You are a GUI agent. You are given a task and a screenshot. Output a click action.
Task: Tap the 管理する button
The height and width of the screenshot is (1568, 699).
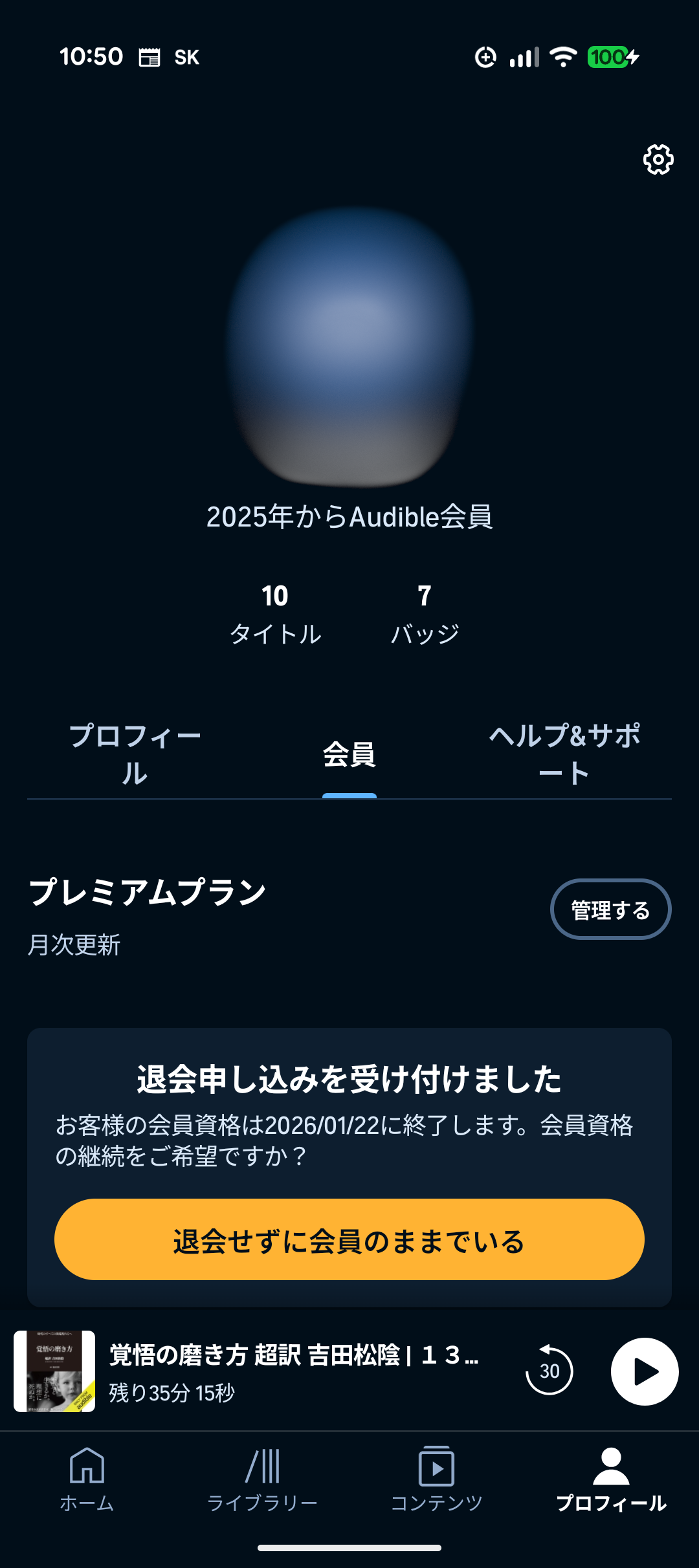pyautogui.click(x=610, y=909)
